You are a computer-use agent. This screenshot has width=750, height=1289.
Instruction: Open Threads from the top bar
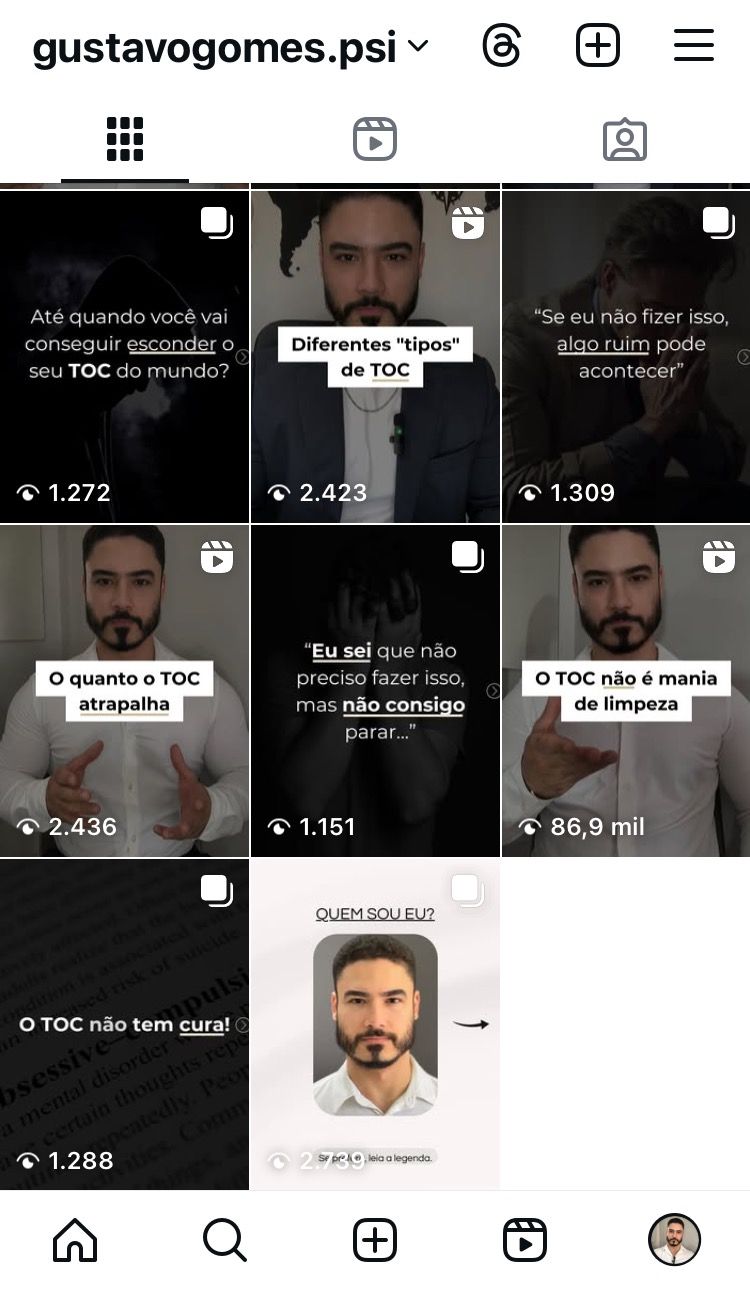[x=501, y=46]
